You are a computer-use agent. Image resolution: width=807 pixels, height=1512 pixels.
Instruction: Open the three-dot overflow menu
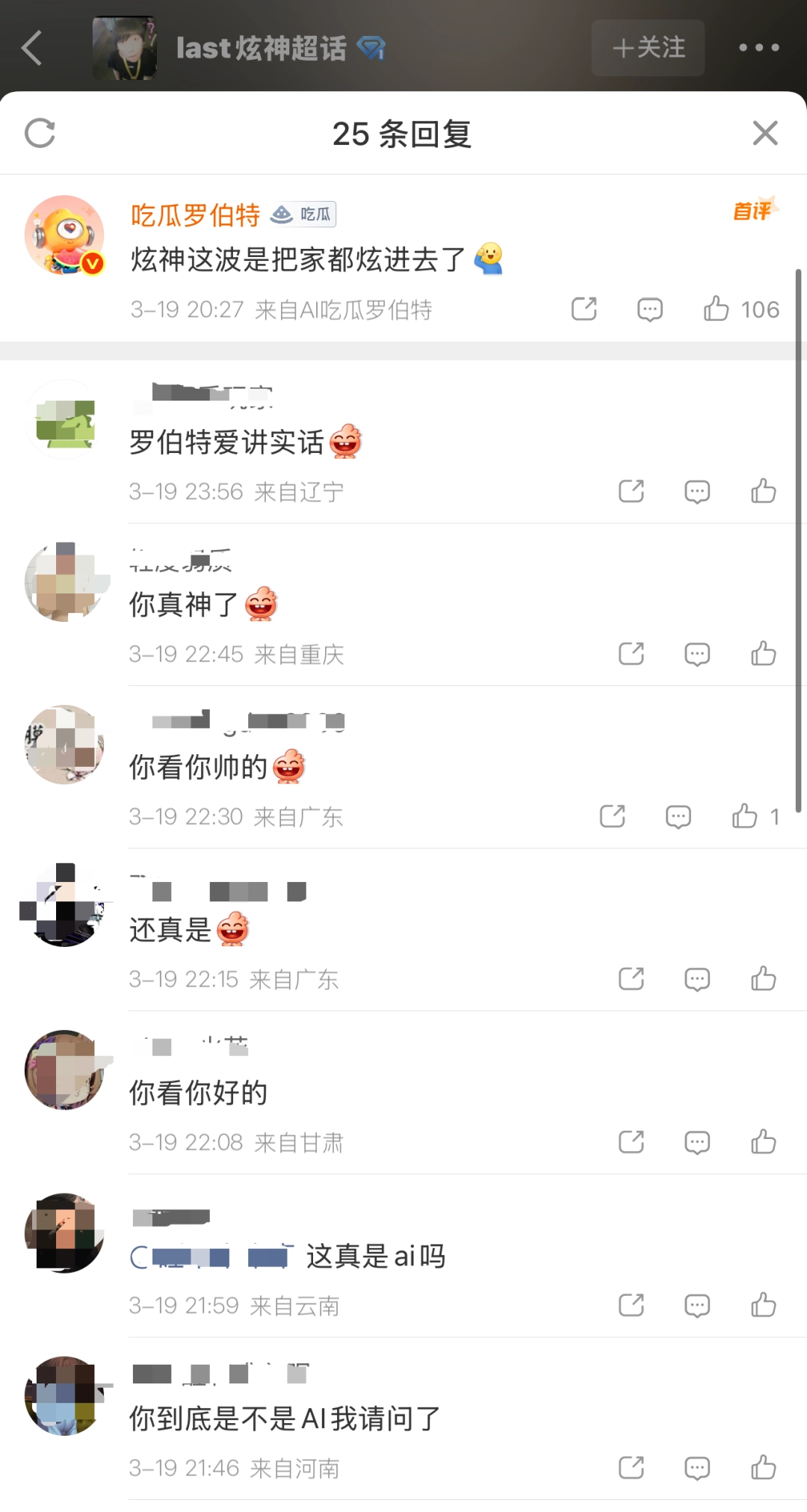(758, 48)
